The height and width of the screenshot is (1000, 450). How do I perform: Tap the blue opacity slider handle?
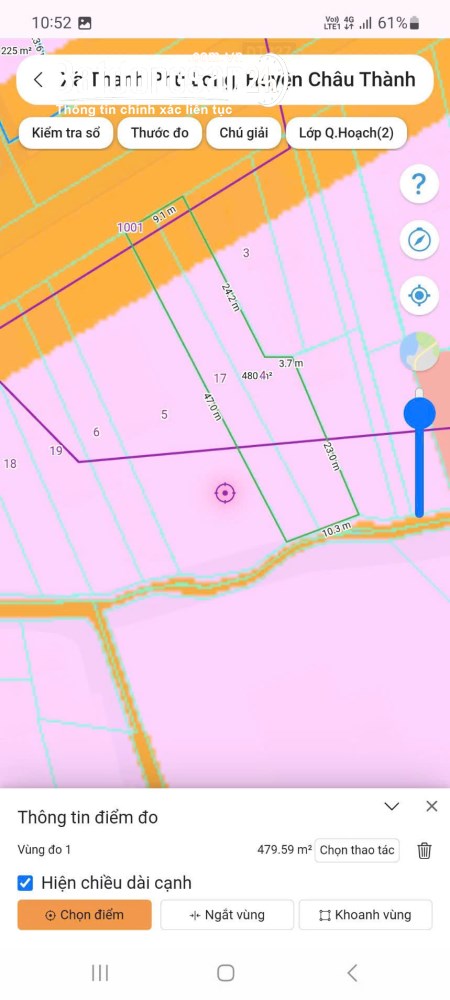[x=419, y=414]
